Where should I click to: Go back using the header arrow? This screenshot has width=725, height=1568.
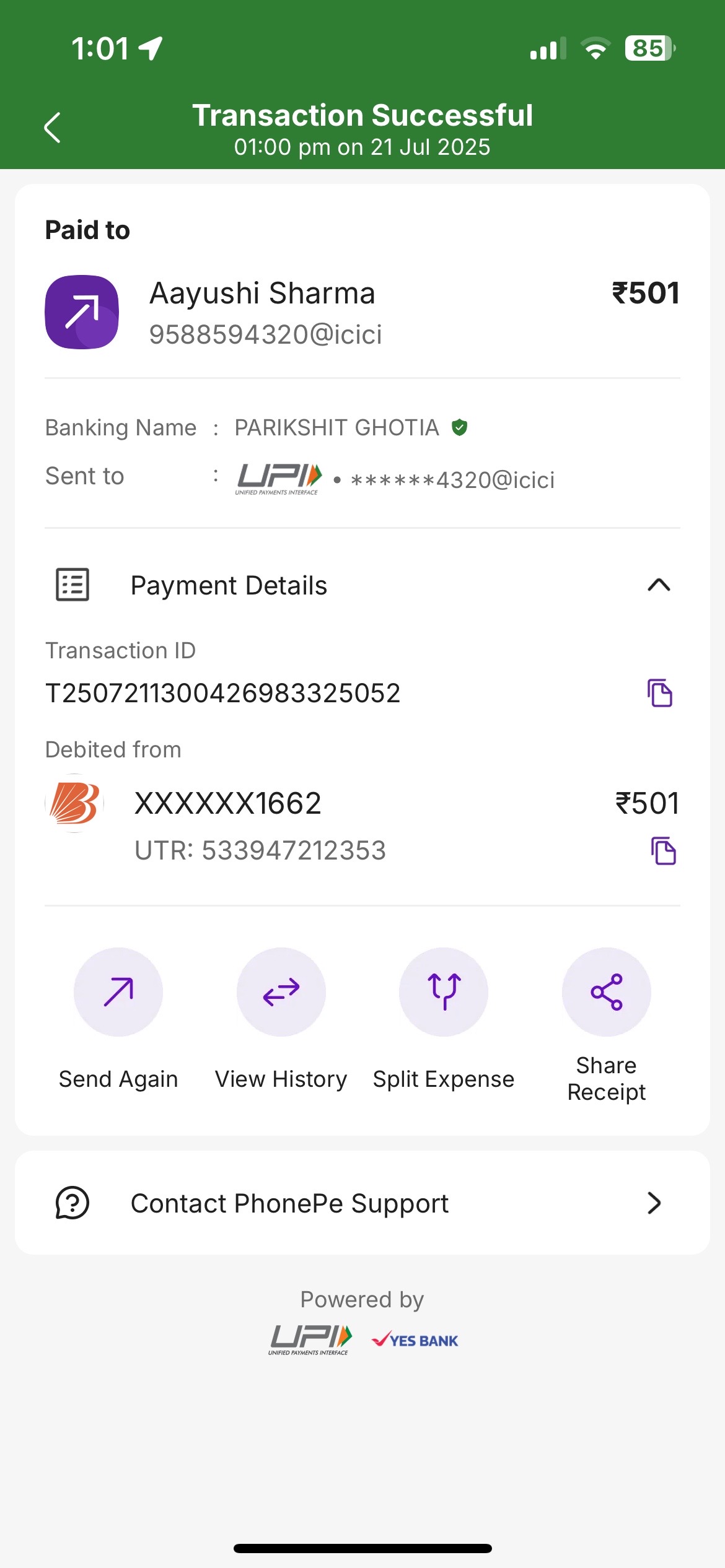click(53, 128)
